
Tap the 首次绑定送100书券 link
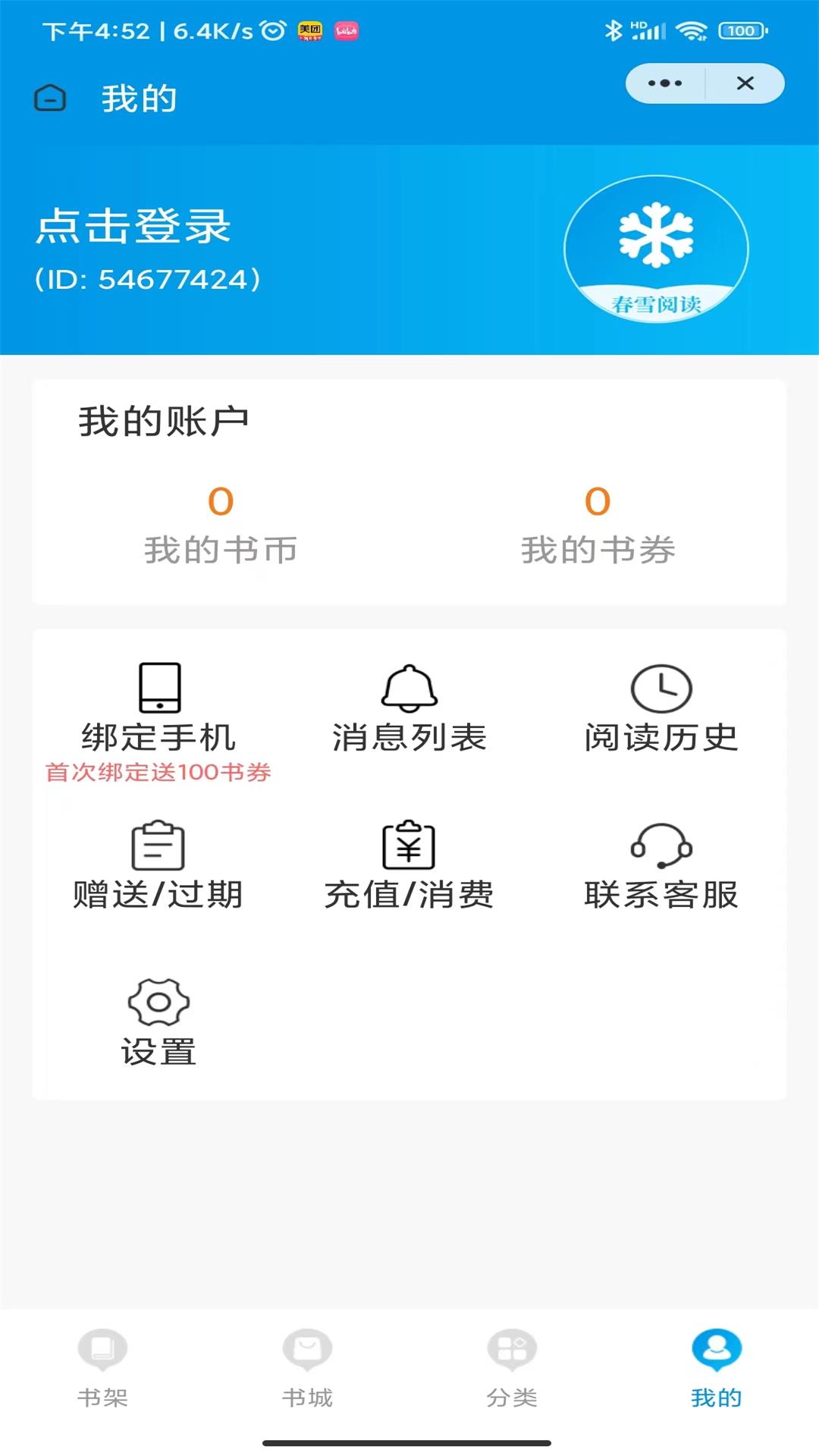click(159, 773)
